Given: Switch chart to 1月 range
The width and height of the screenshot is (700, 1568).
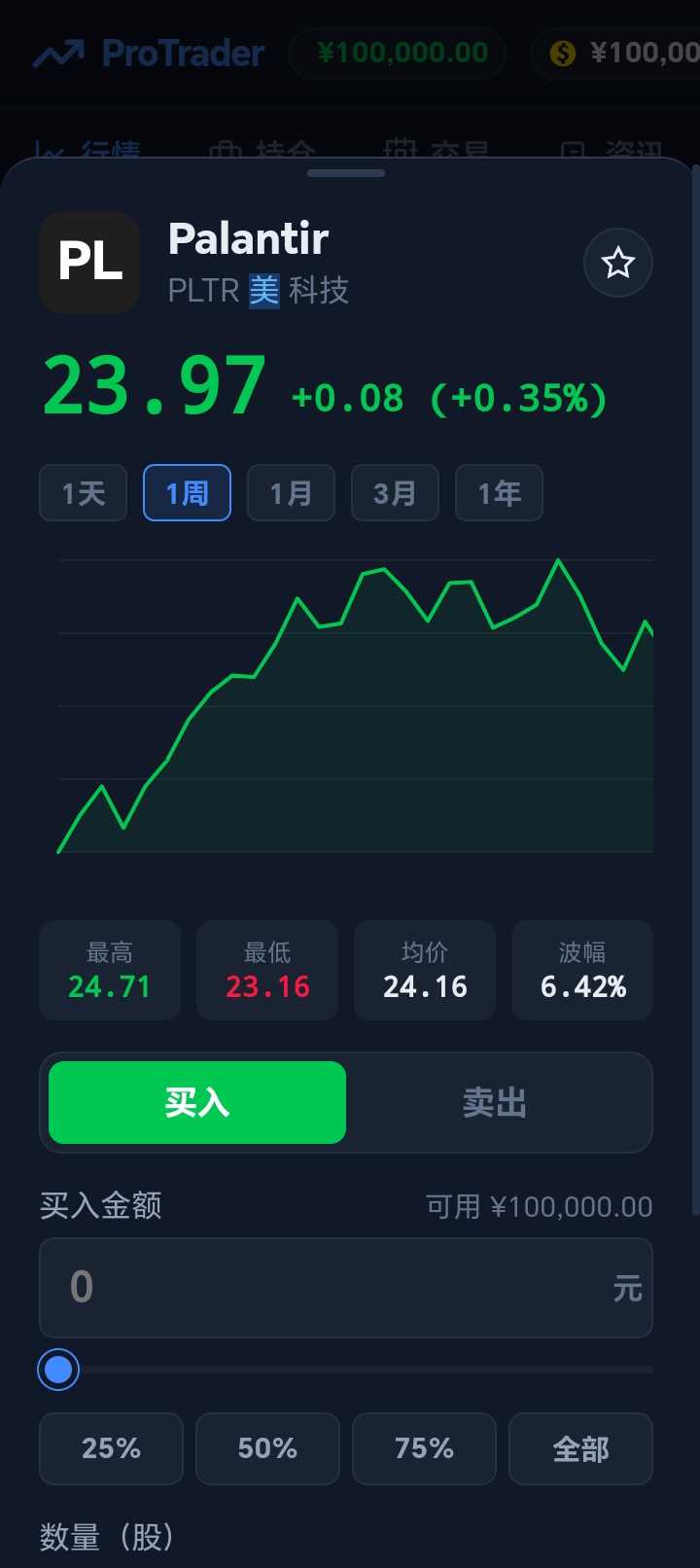Looking at the screenshot, I should click(x=291, y=493).
